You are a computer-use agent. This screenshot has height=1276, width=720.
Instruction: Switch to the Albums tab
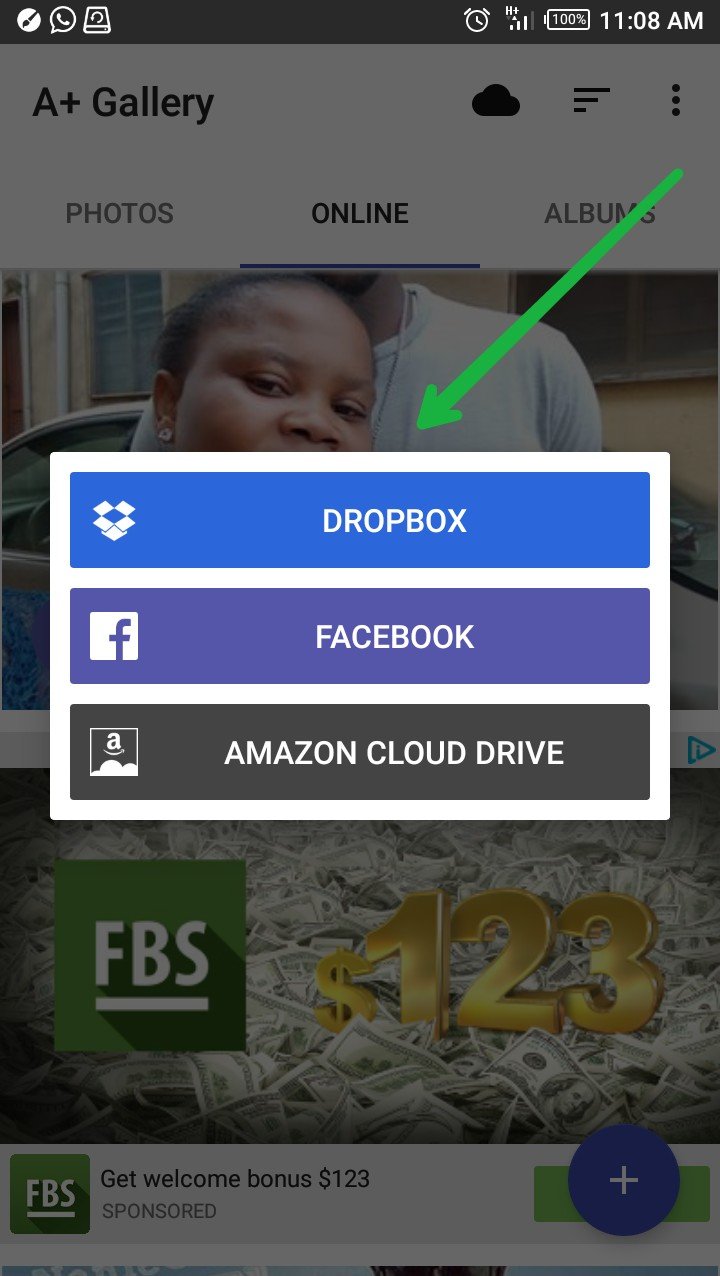coord(599,213)
